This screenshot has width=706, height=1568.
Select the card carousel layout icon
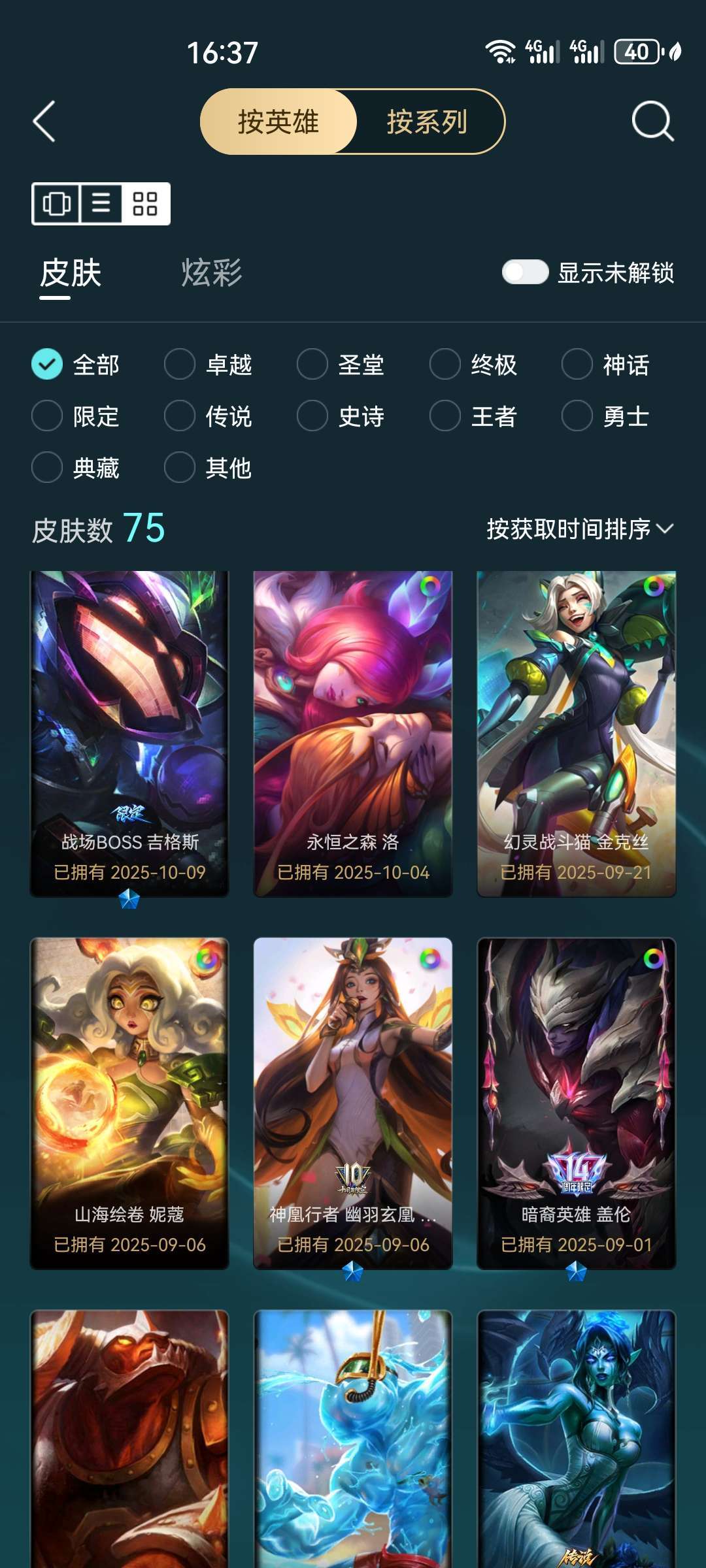tap(57, 204)
